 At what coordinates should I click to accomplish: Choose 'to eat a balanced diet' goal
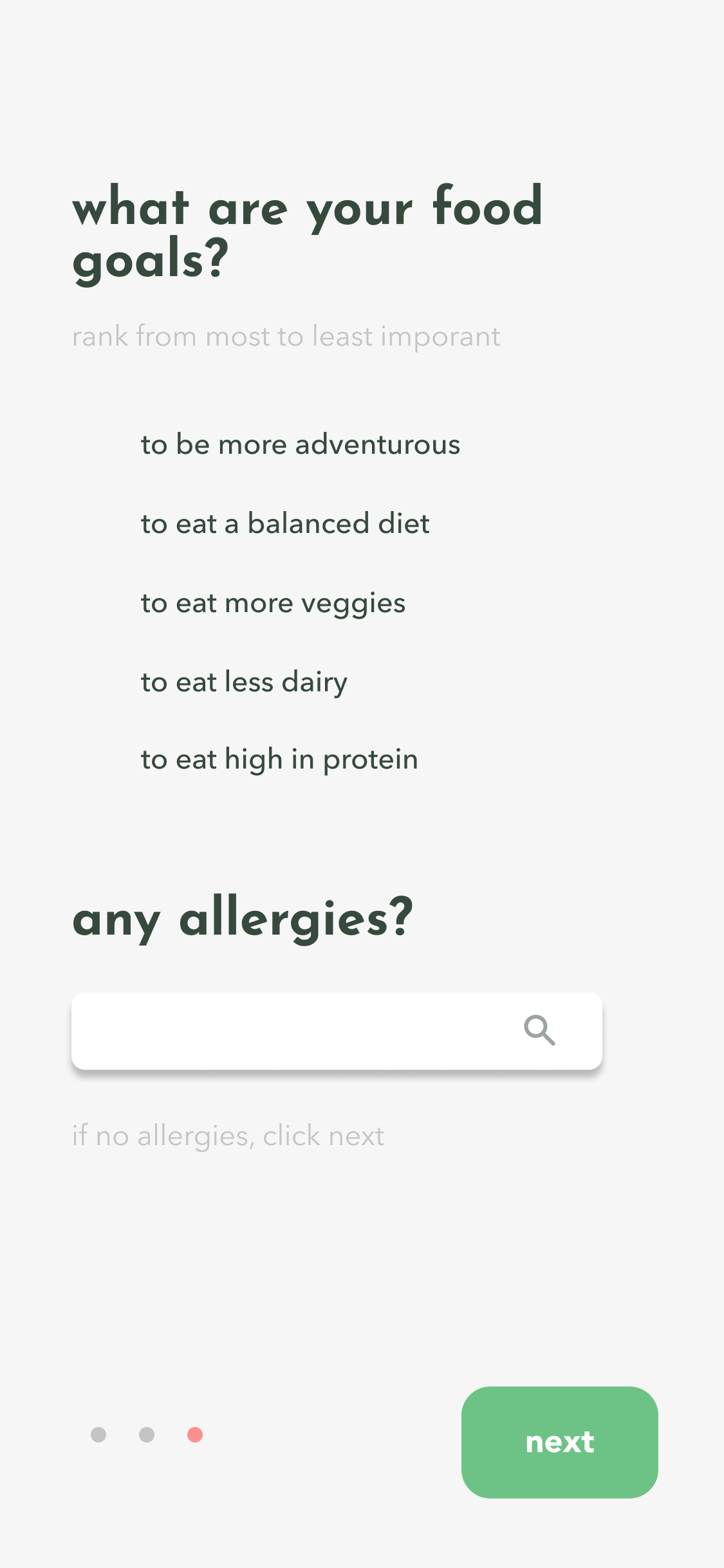(x=284, y=524)
